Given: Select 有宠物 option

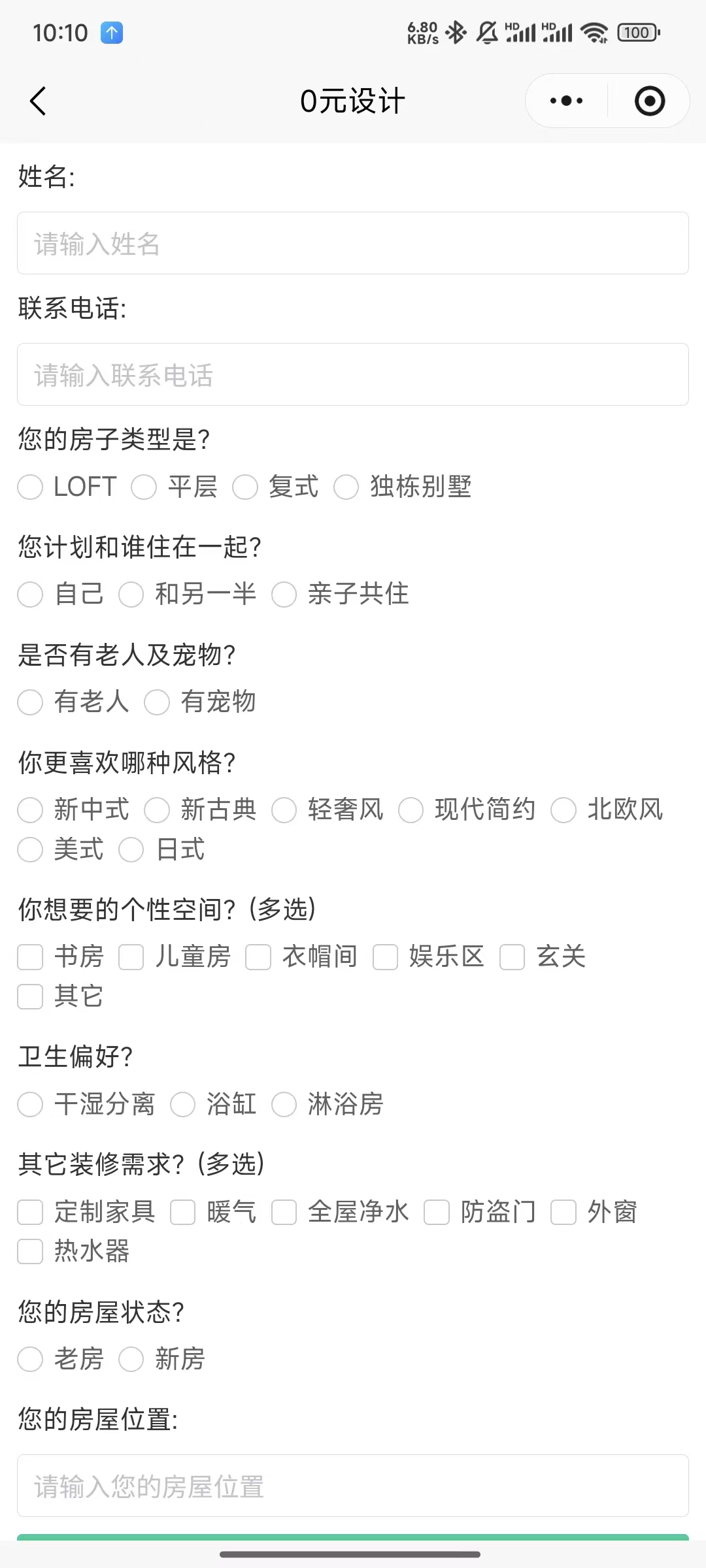Looking at the screenshot, I should click(x=158, y=702).
